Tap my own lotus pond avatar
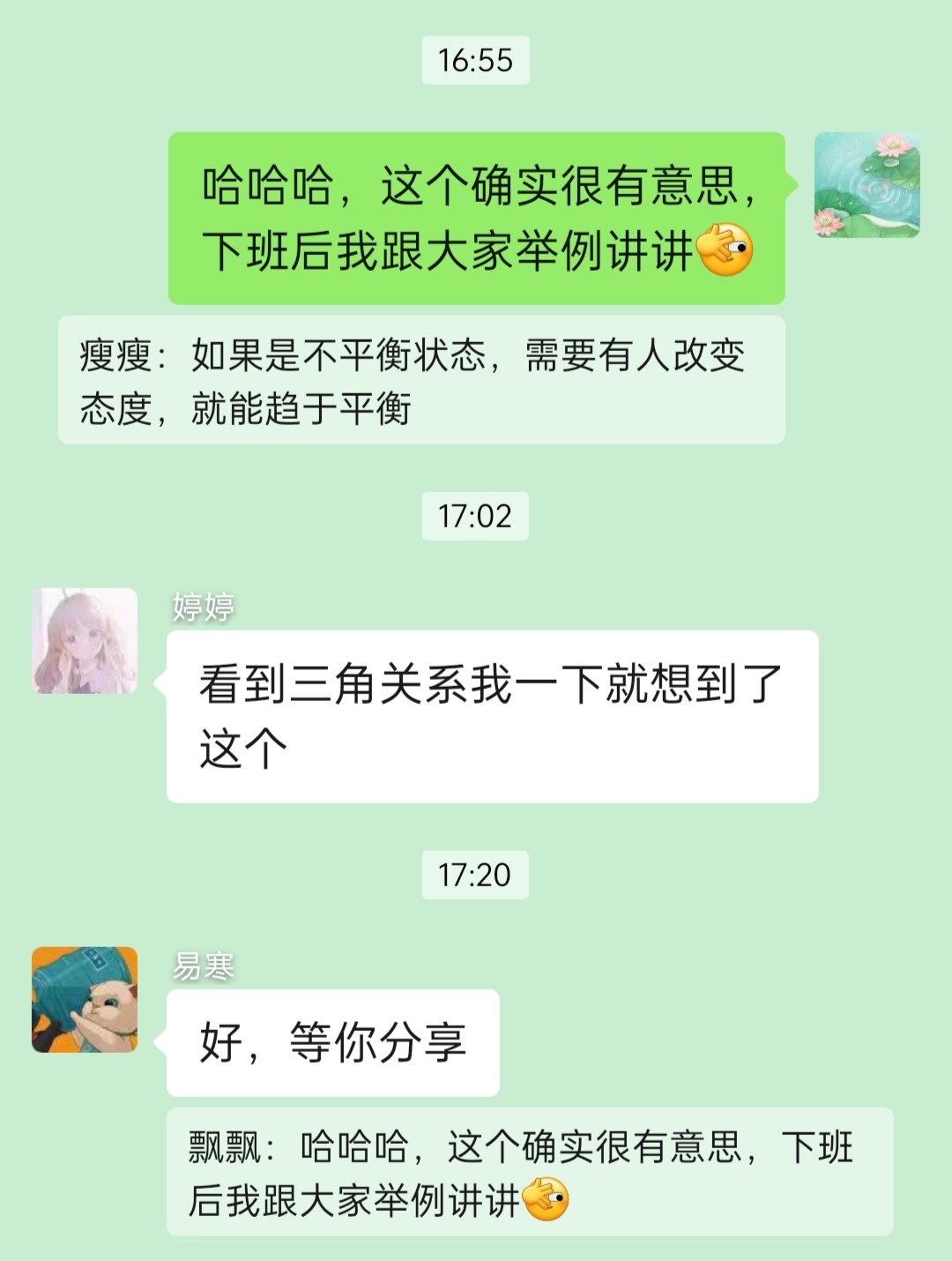The image size is (952, 1261). pyautogui.click(x=866, y=185)
